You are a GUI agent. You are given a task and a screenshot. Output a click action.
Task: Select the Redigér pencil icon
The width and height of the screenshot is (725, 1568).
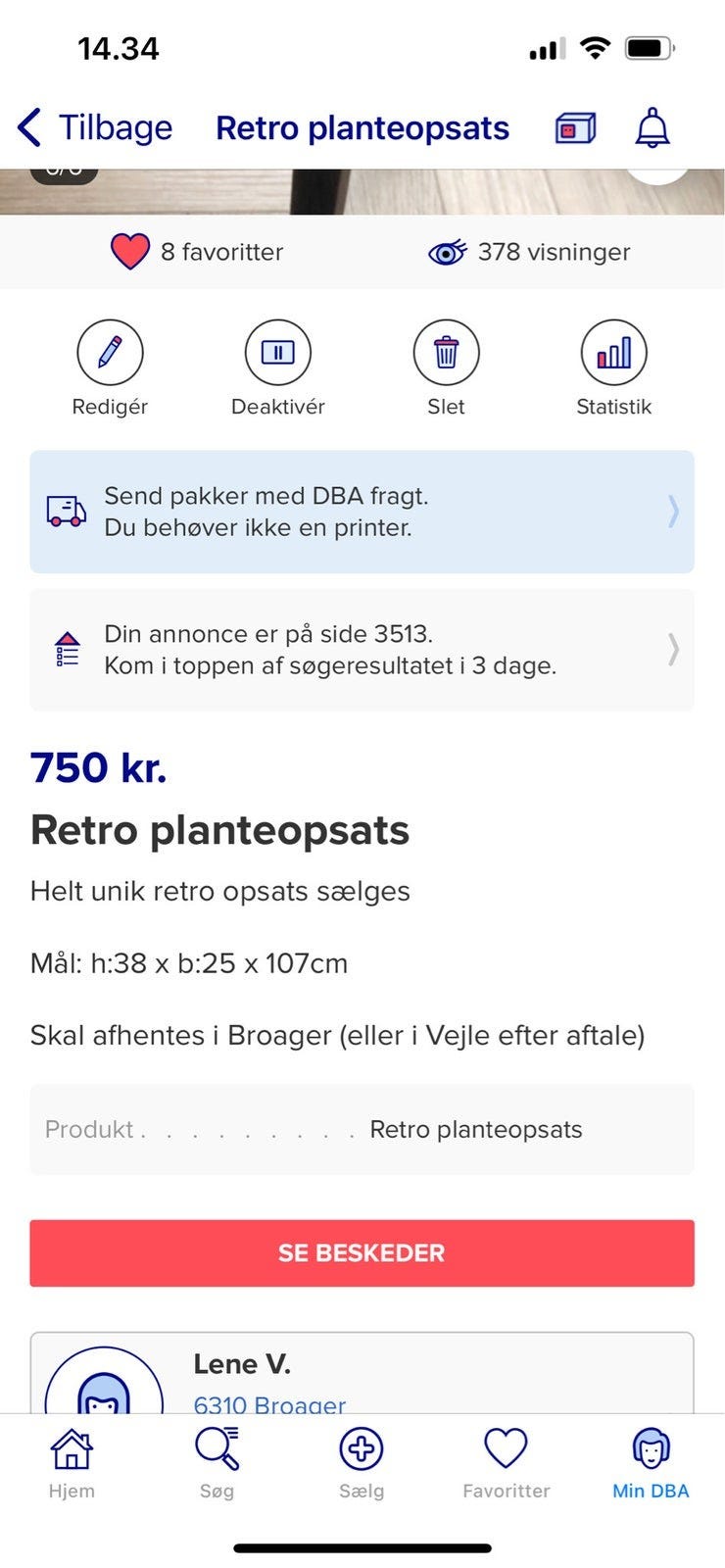(x=110, y=352)
